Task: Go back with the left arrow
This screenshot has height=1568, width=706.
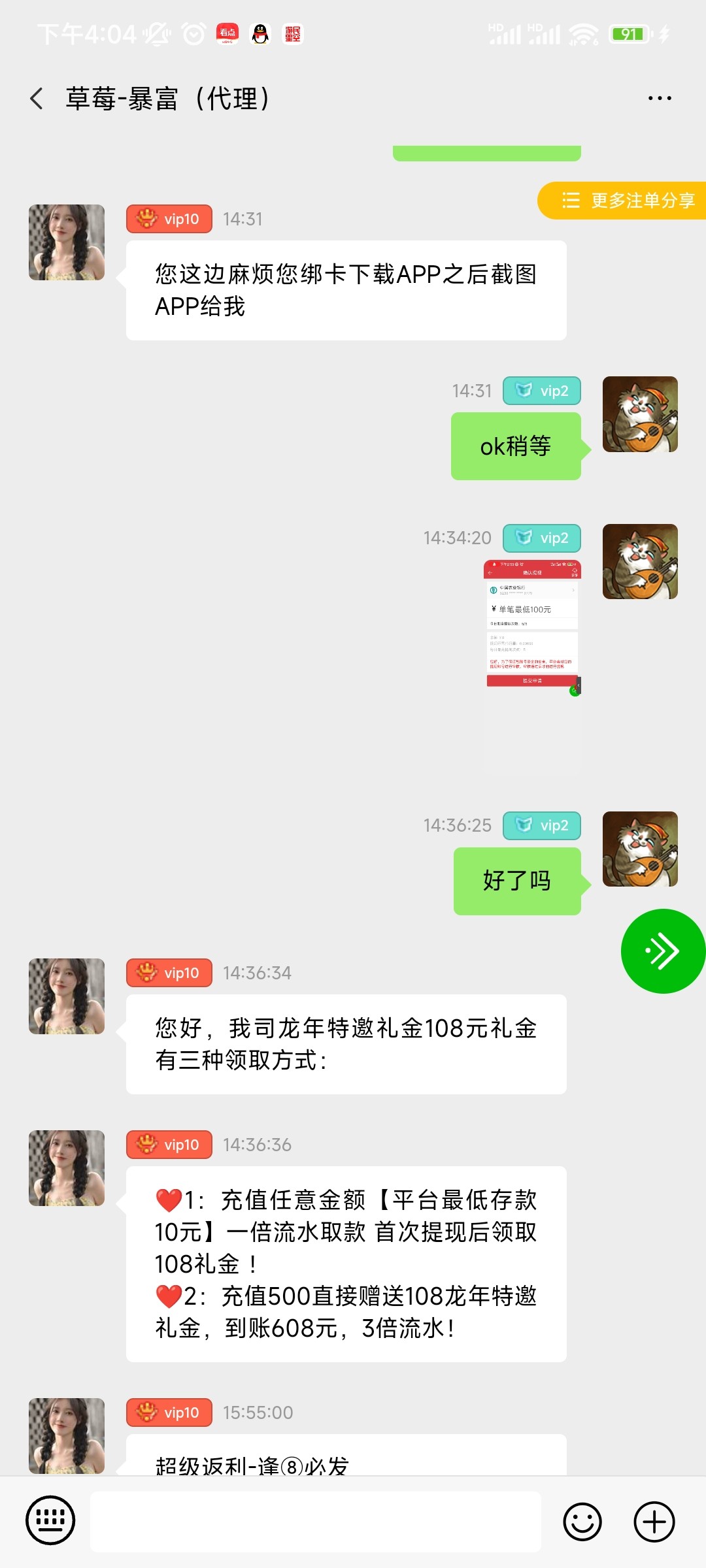Action: pos(36,97)
